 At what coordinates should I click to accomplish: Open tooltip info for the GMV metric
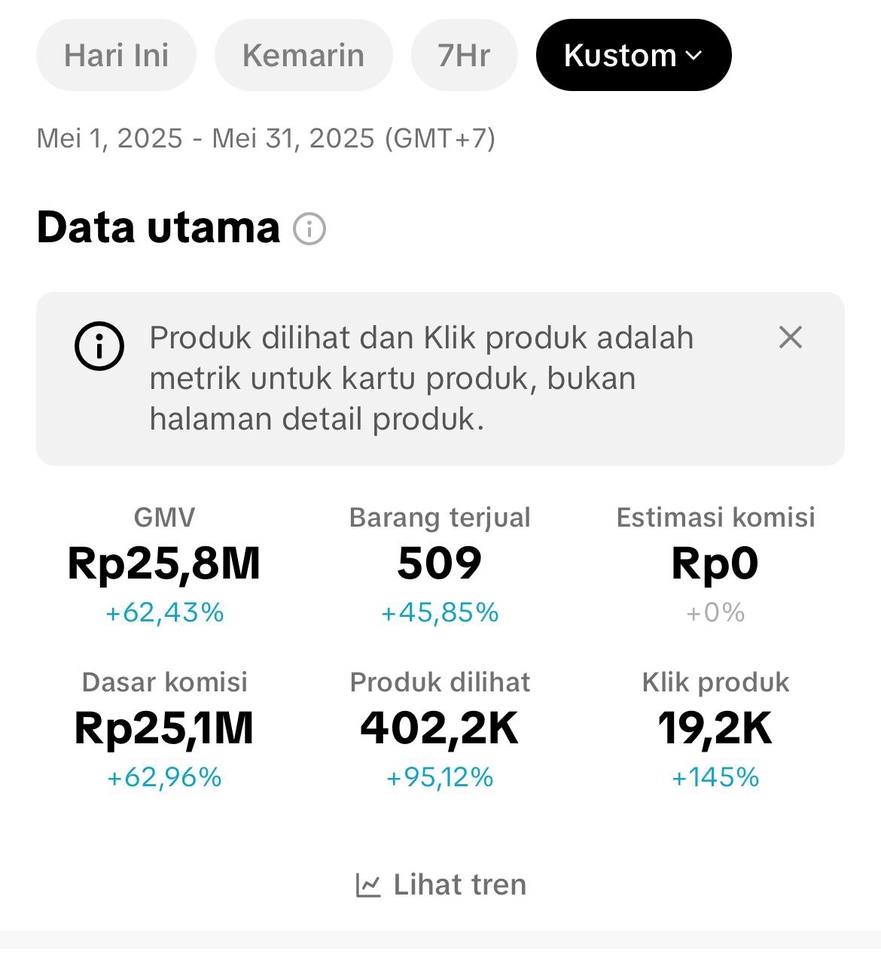163,517
